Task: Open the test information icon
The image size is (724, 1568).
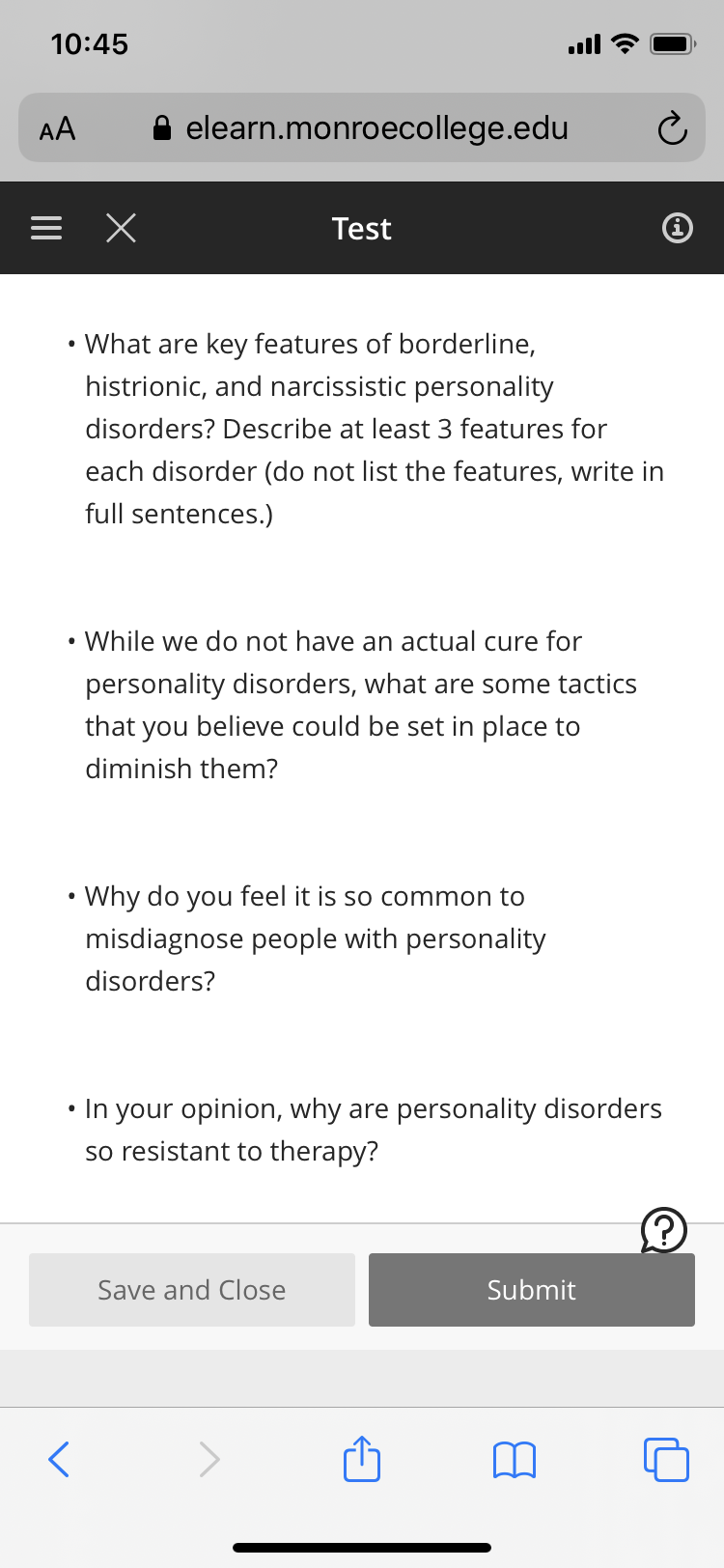Action: [678, 228]
